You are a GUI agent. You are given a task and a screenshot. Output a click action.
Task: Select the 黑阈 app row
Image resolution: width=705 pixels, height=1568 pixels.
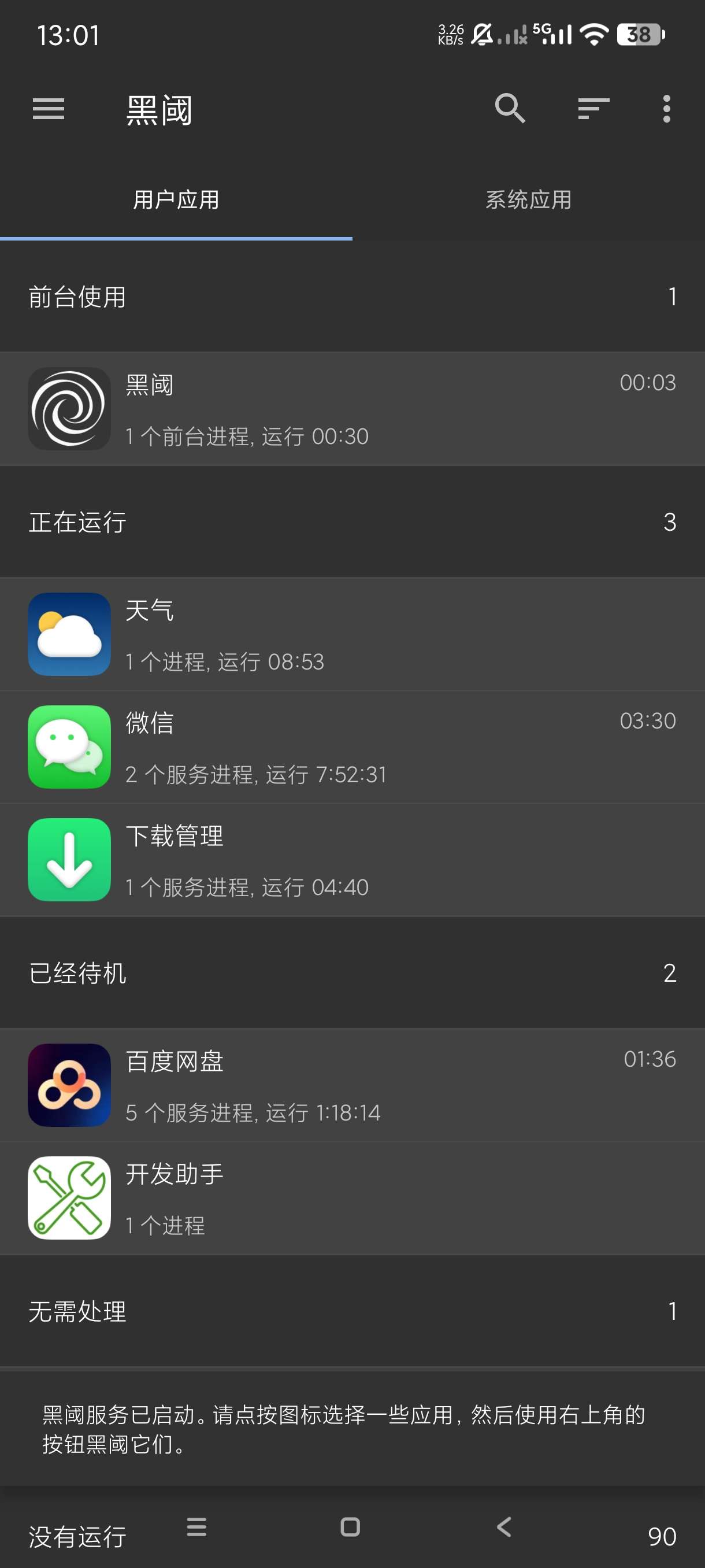(352, 409)
